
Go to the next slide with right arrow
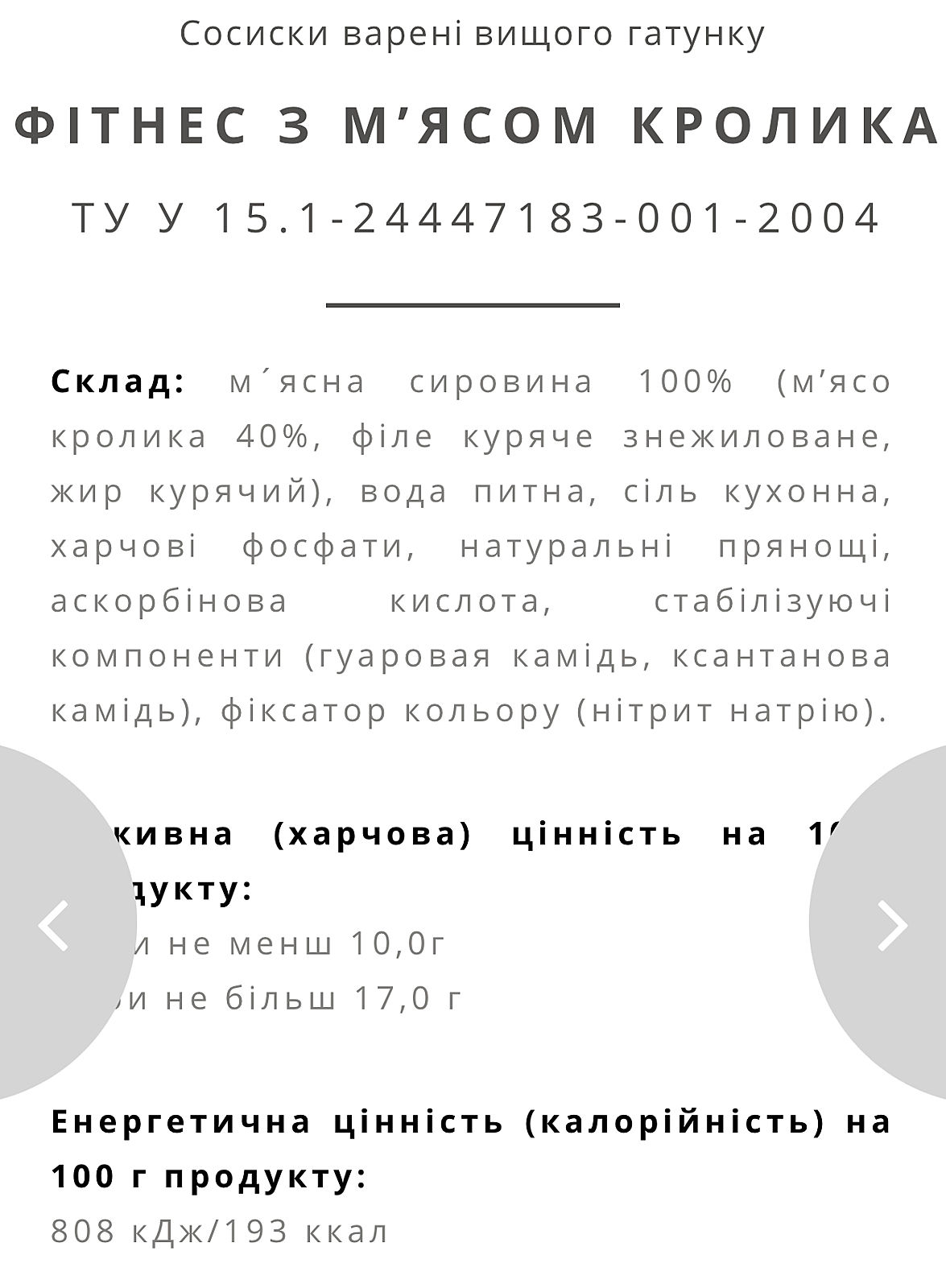(890, 924)
